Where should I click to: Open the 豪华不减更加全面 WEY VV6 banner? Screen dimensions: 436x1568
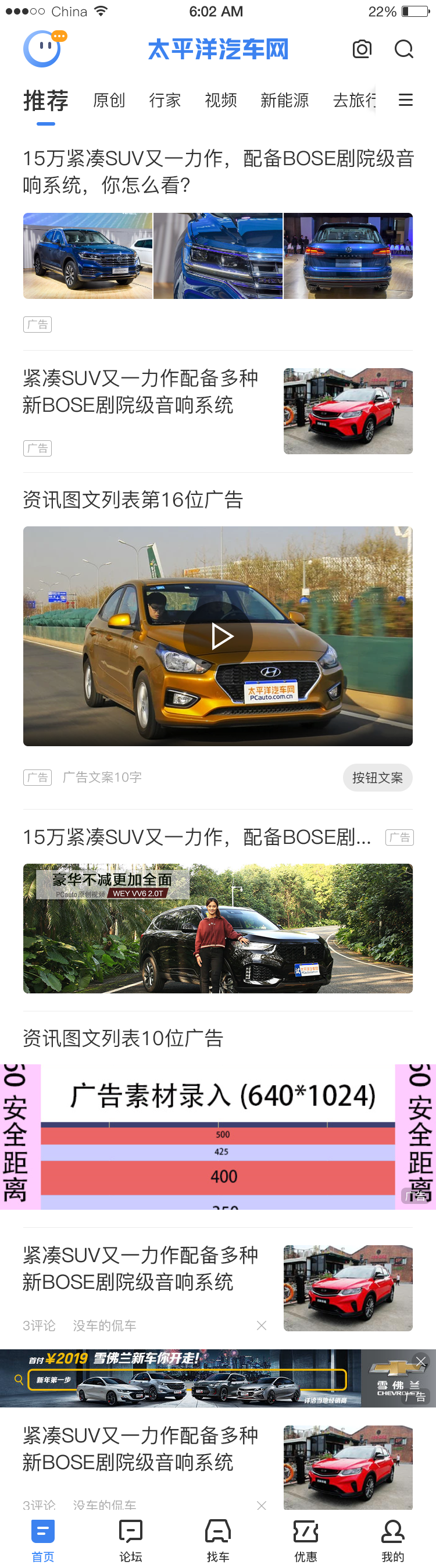[217, 928]
